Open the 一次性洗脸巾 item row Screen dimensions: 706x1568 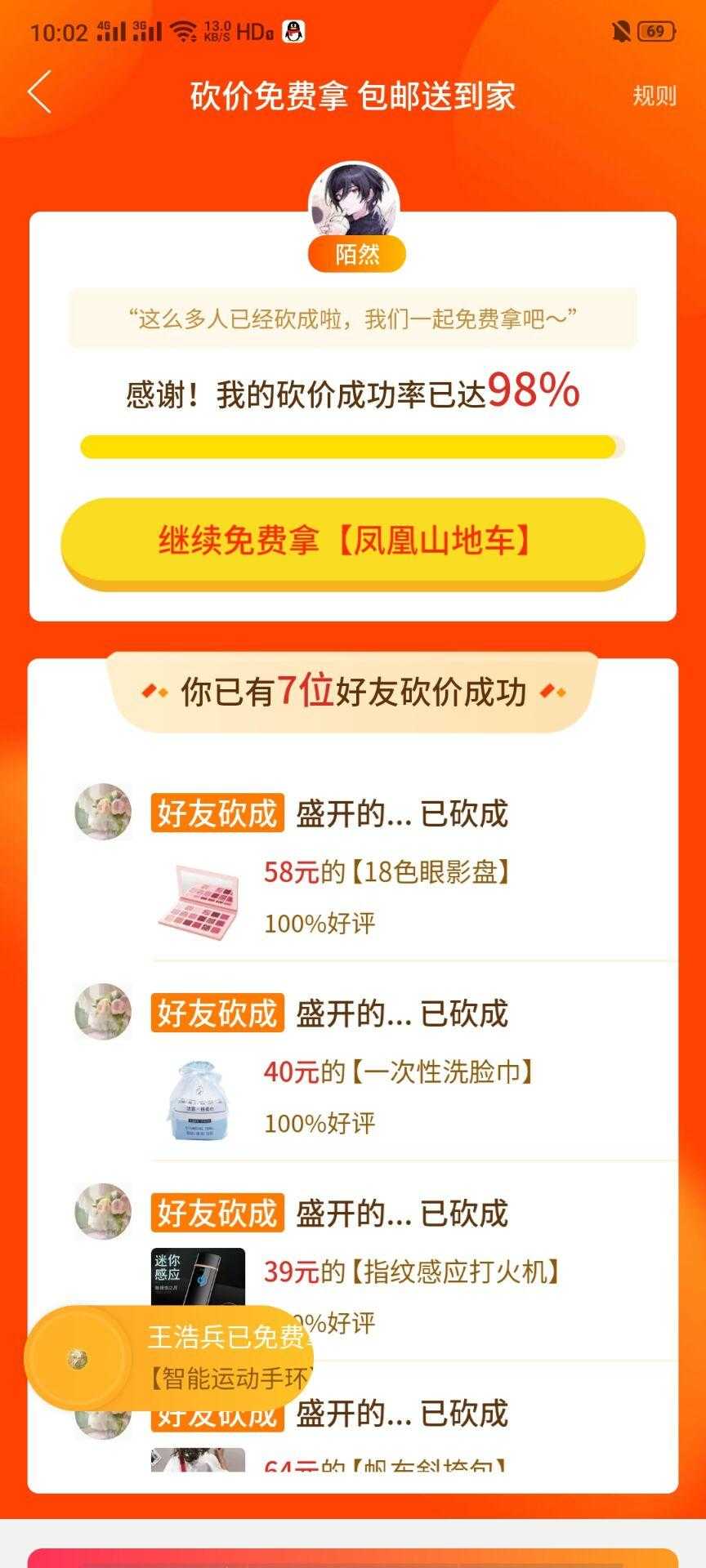click(x=399, y=1072)
